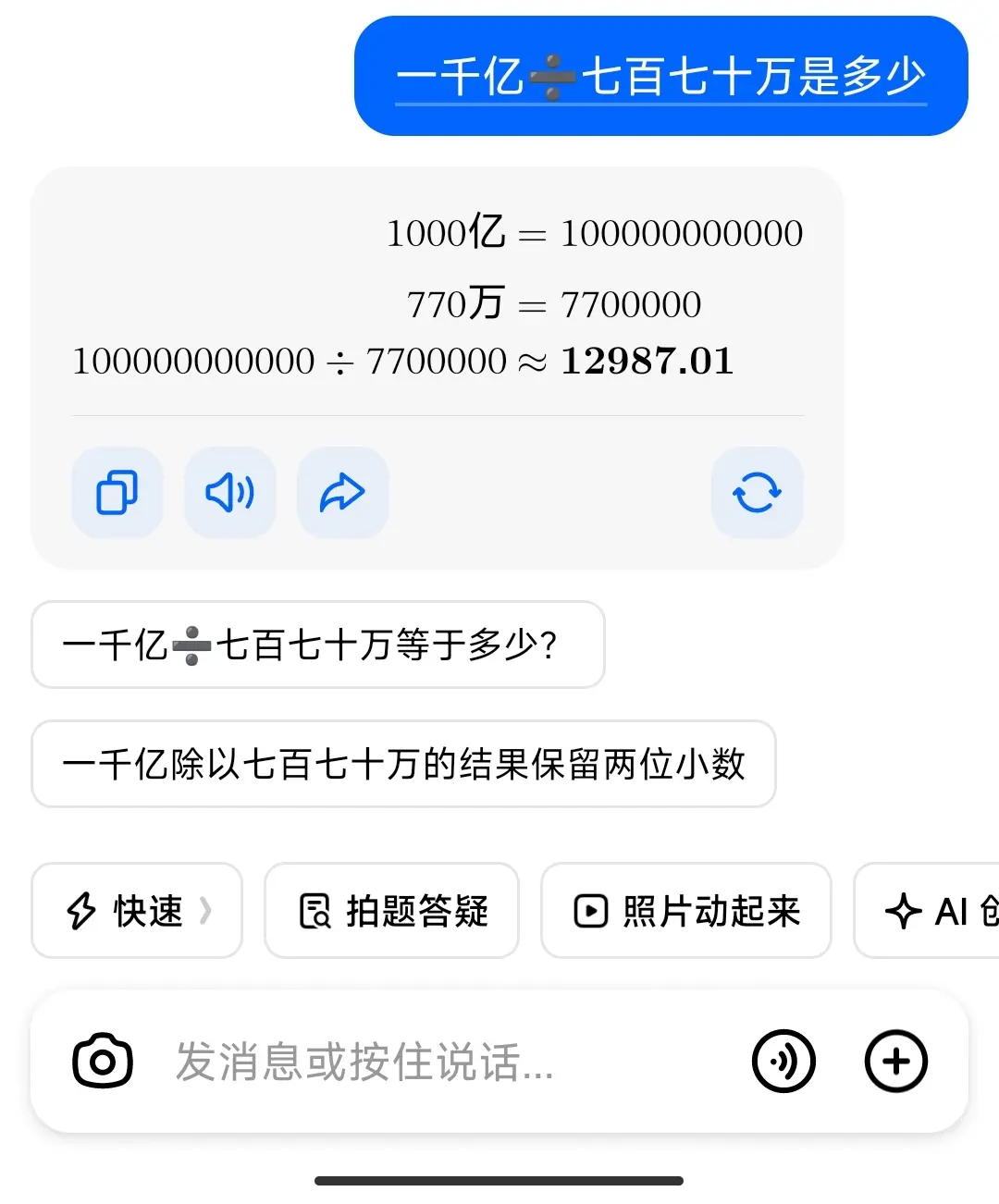Image resolution: width=999 pixels, height=1204 pixels.
Task: Select the 照片动起来 feature
Action: point(684,911)
